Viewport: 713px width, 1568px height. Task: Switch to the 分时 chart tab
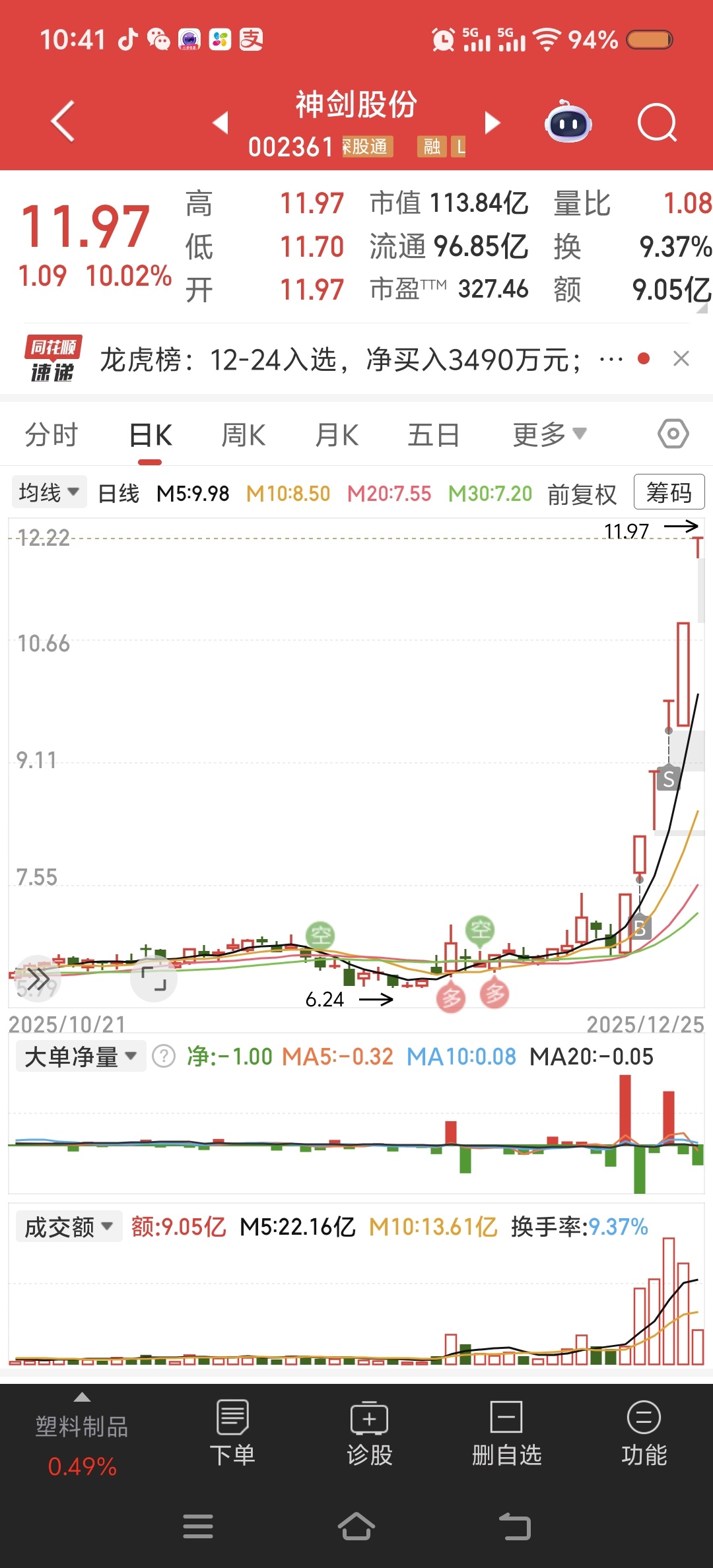tap(51, 436)
